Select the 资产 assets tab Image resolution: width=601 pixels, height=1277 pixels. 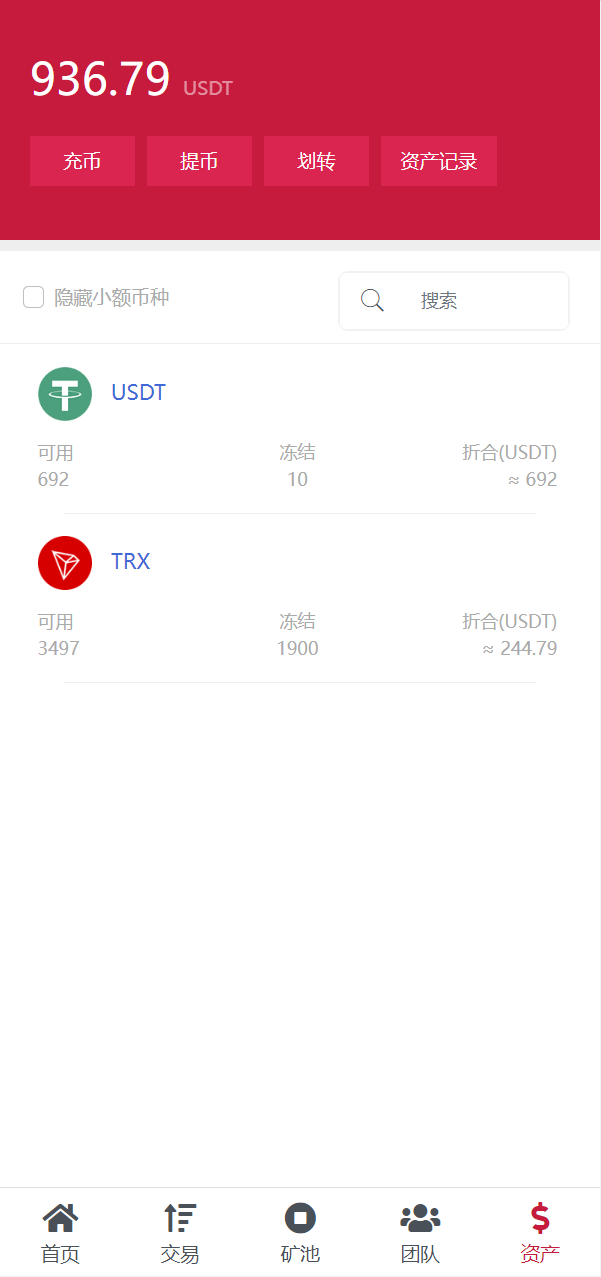540,1233
